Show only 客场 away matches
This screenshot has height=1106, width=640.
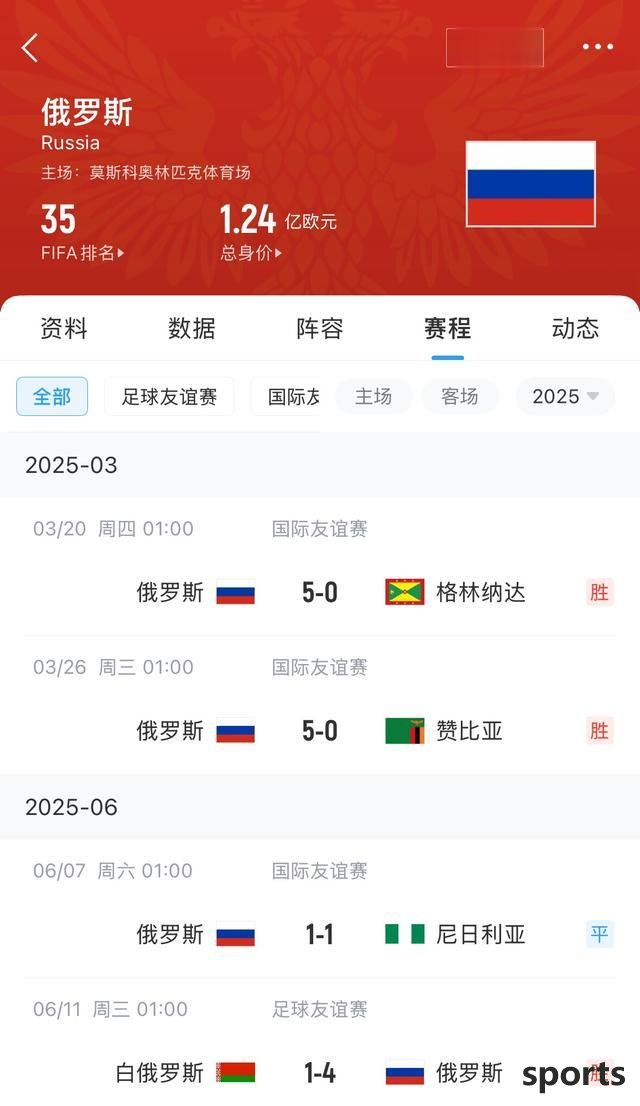click(460, 396)
